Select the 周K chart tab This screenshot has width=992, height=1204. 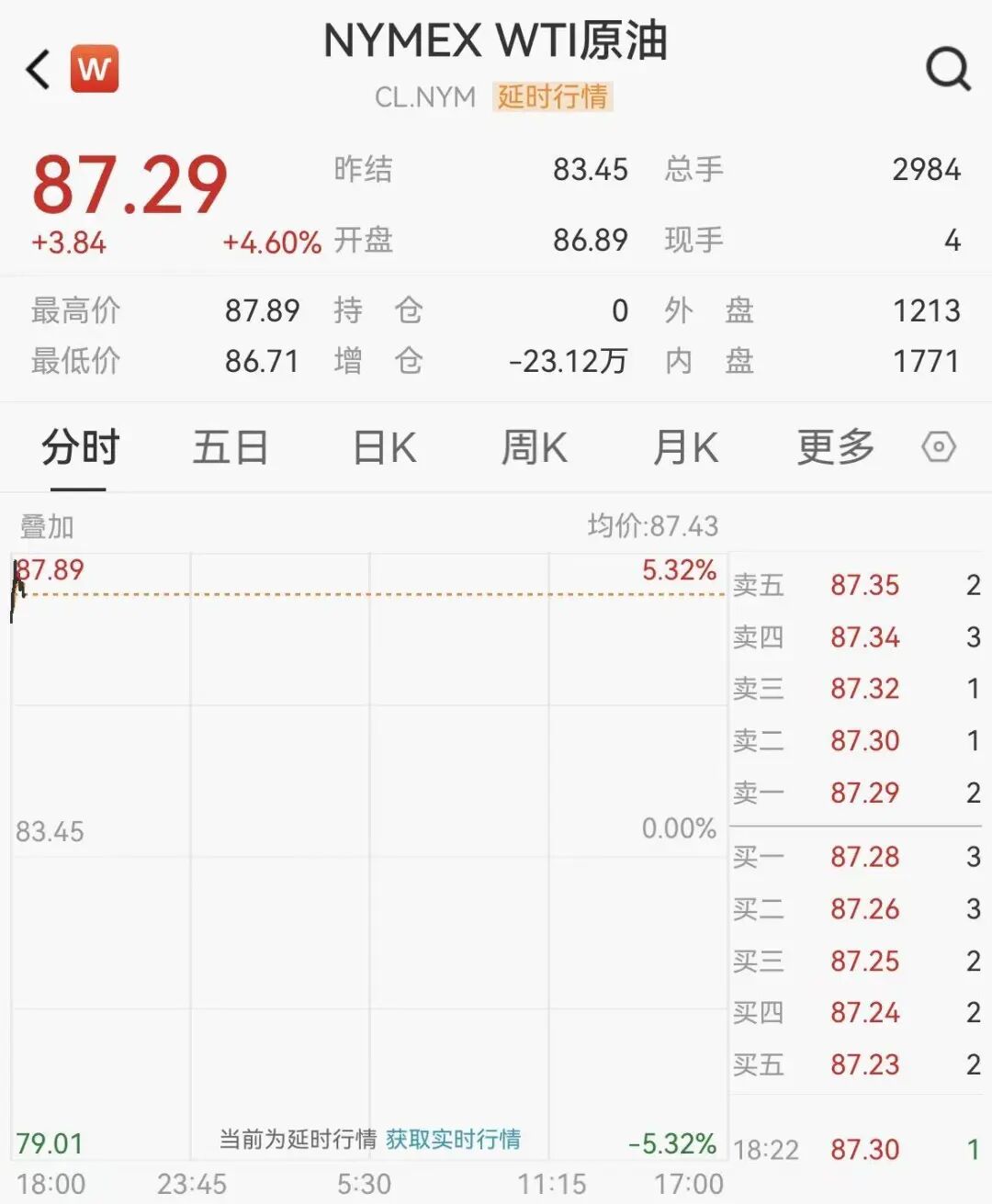(x=534, y=448)
